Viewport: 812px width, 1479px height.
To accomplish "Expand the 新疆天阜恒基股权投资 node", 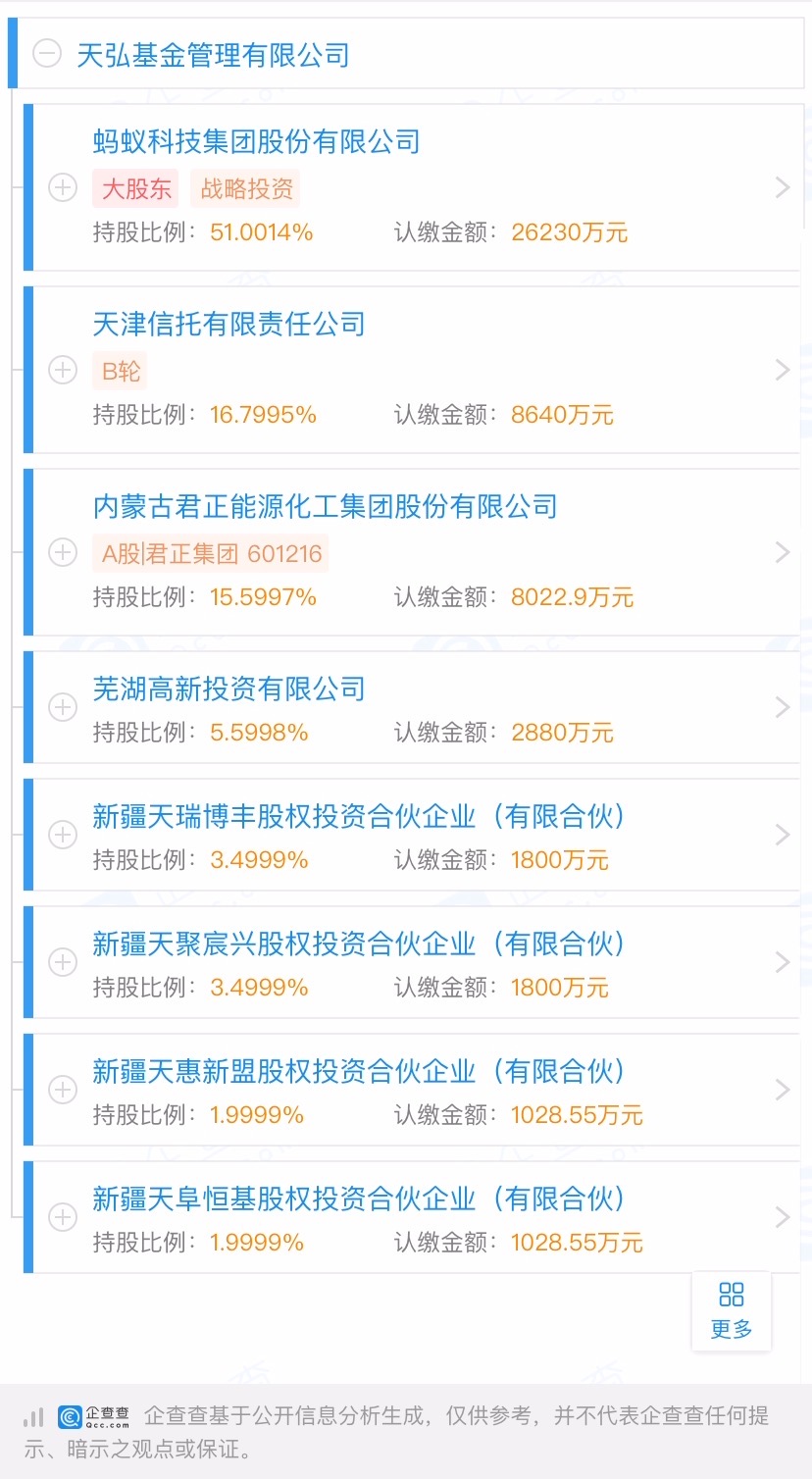I will point(63,1217).
